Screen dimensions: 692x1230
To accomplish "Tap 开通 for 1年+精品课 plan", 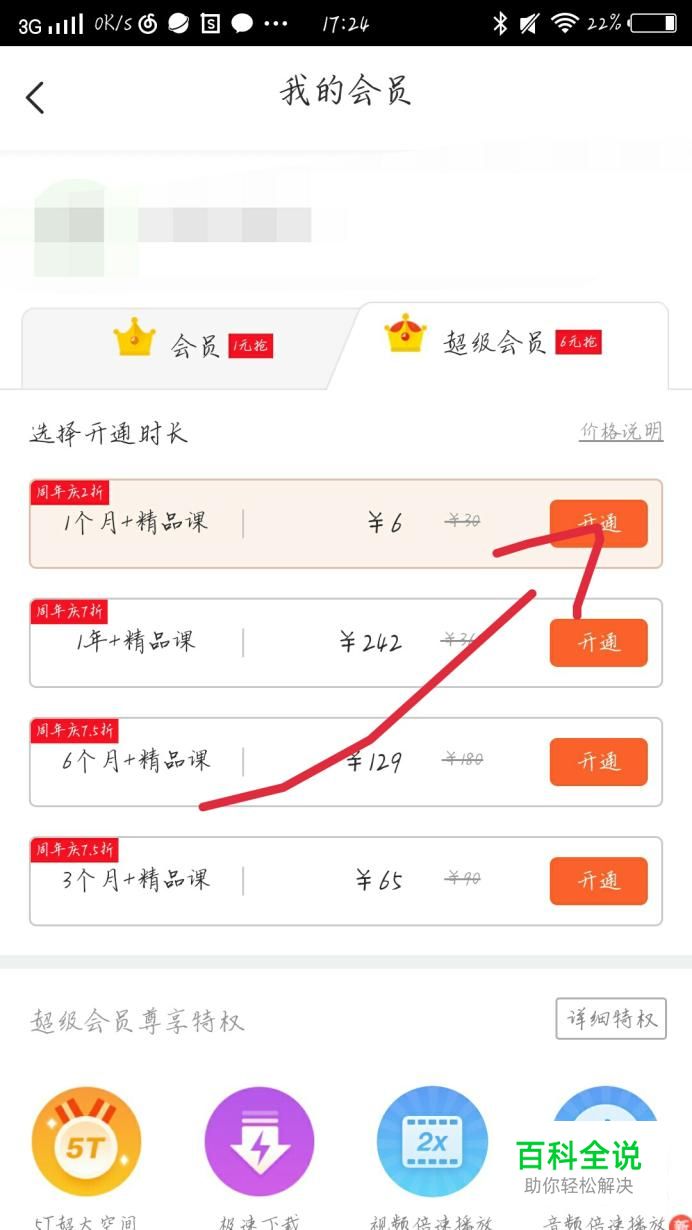I will pyautogui.click(x=598, y=642).
